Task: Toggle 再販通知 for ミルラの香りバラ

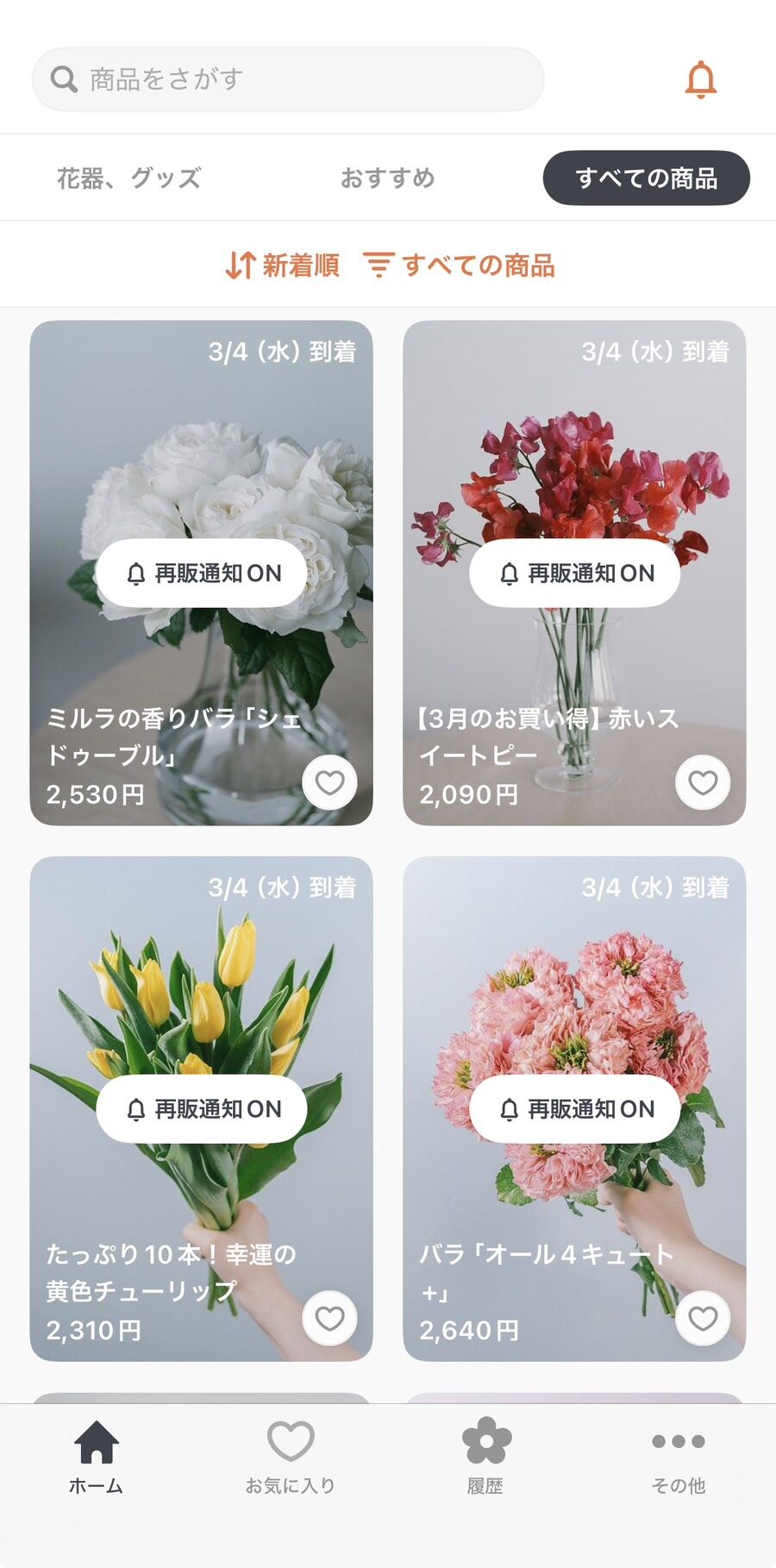Action: [202, 574]
